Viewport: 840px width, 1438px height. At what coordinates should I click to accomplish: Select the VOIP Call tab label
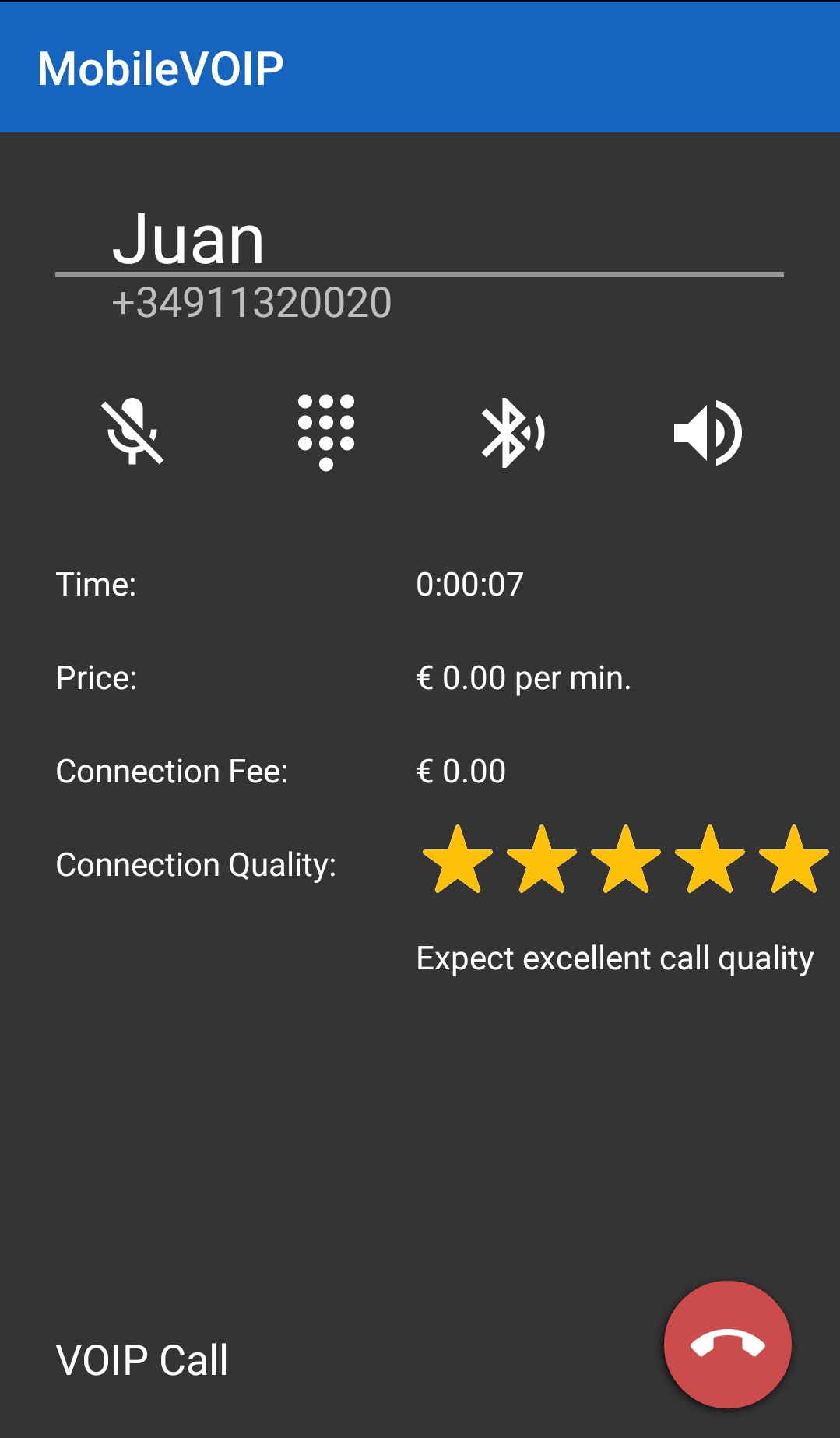[142, 1355]
